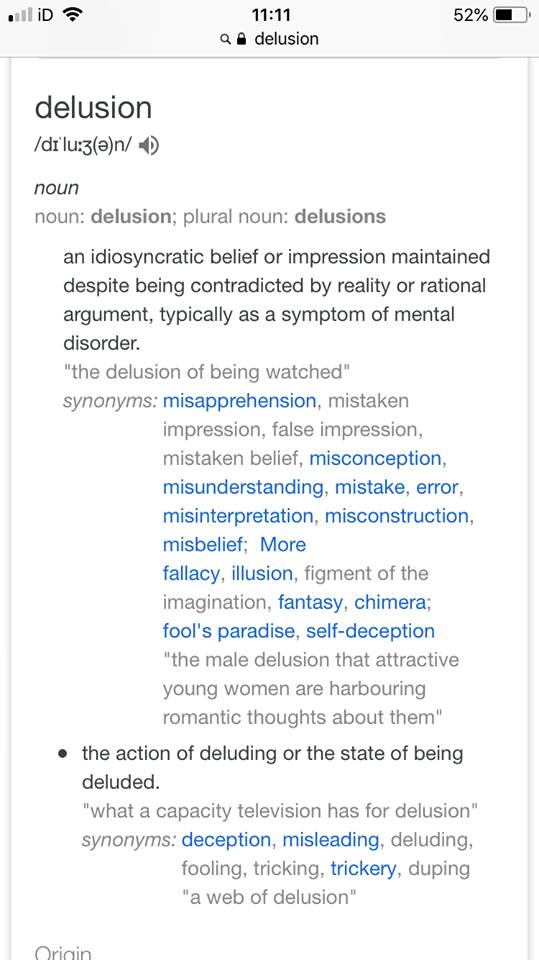Follow the error synonym link

(x=437, y=488)
